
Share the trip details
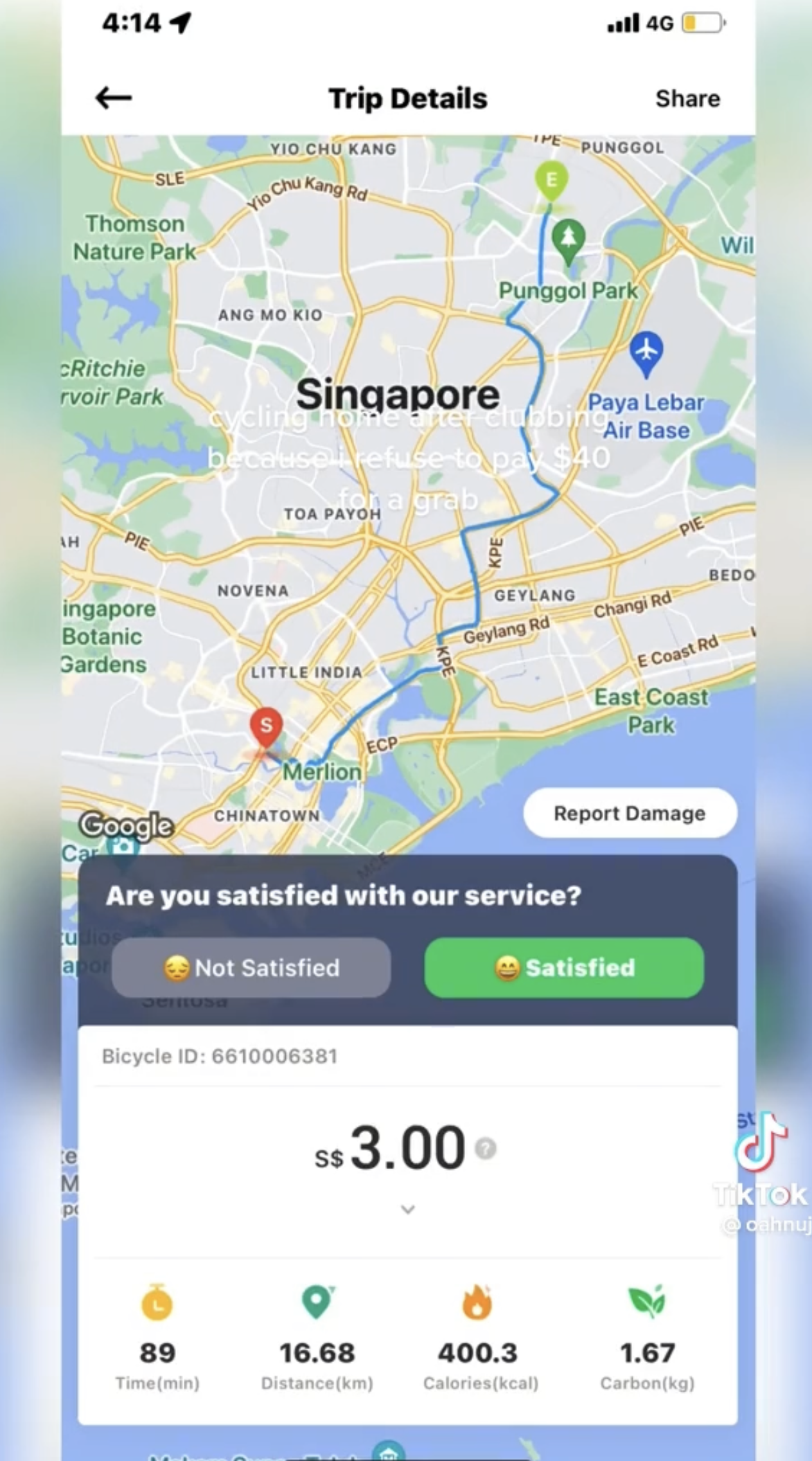(687, 98)
